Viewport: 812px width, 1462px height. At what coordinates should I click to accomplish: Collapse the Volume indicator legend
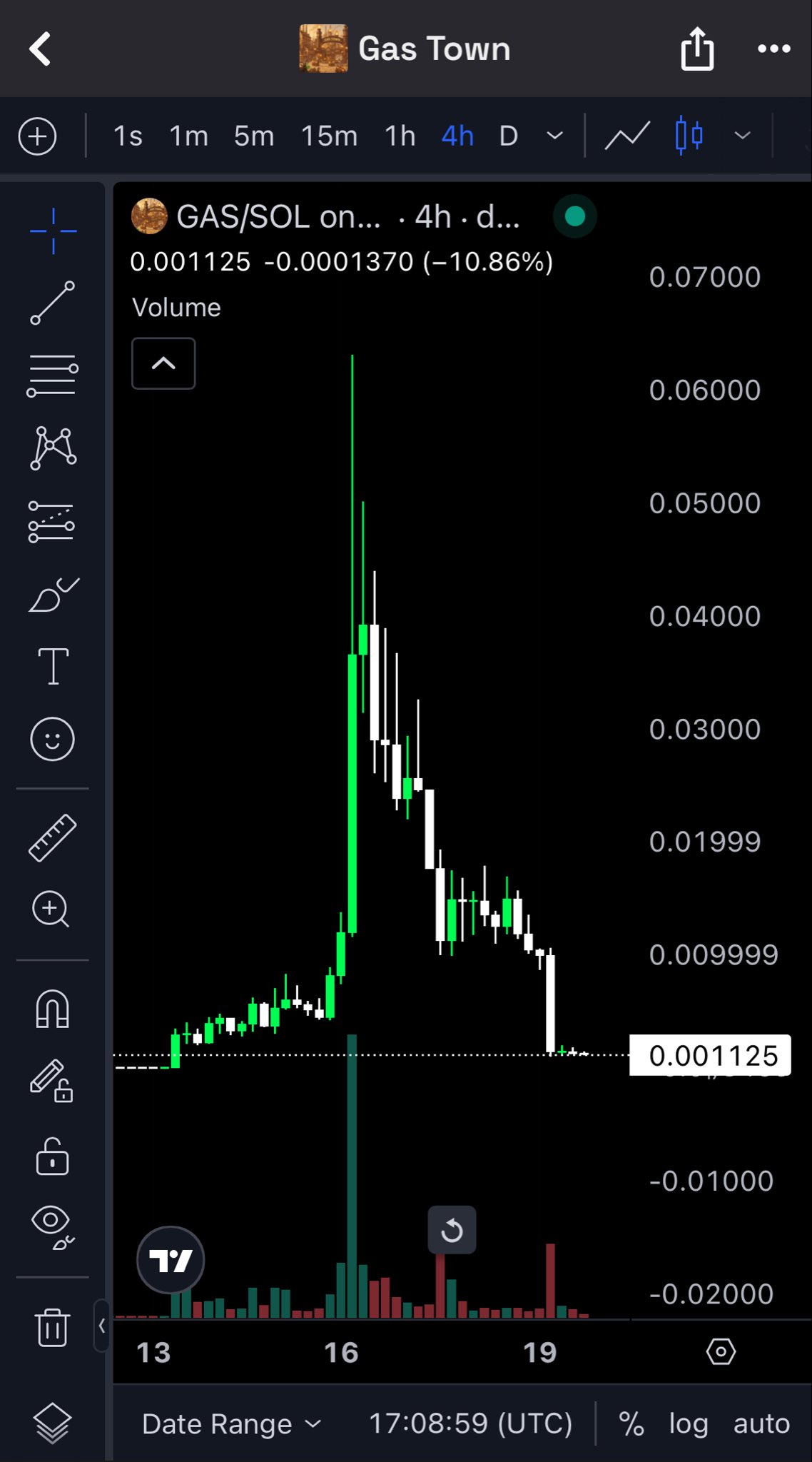[x=163, y=363]
